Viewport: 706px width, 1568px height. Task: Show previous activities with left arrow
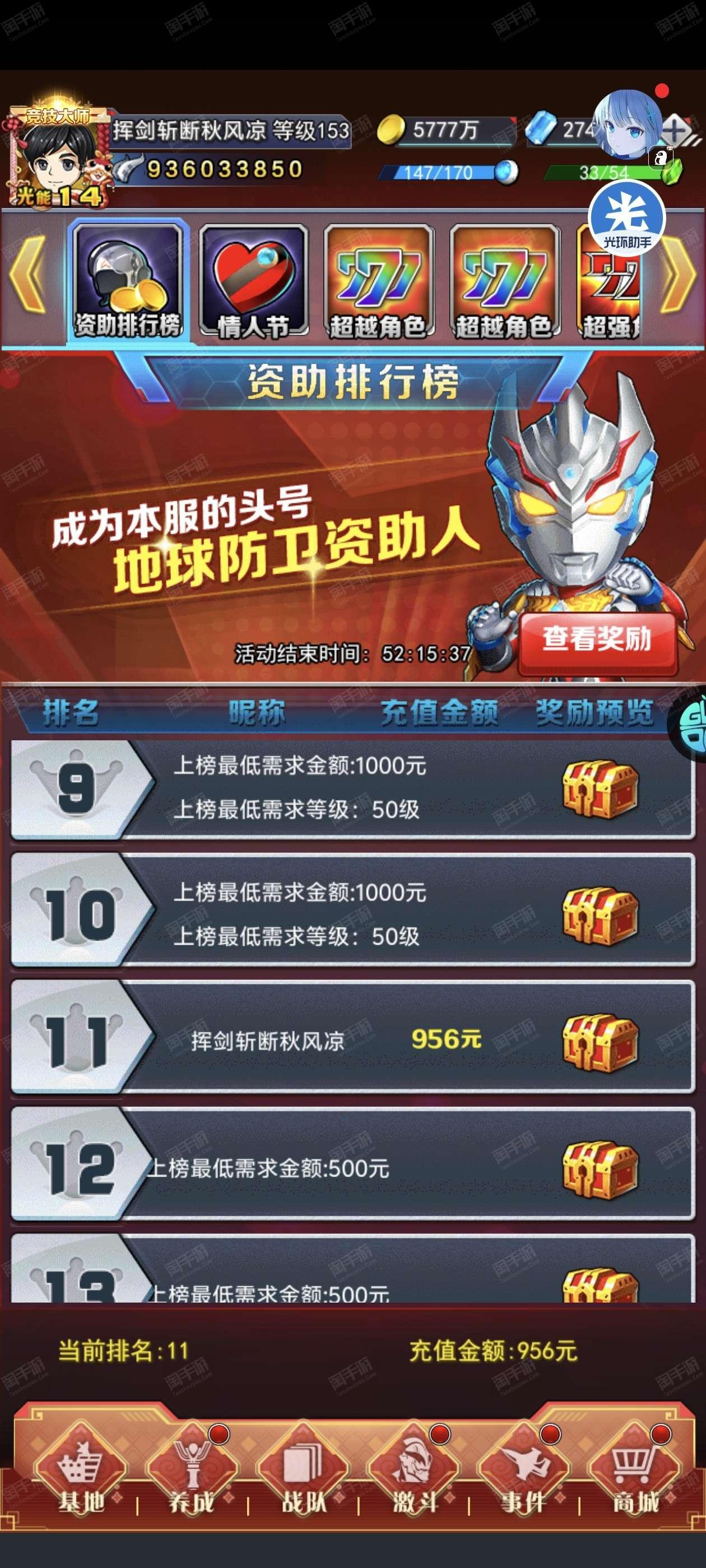[27, 274]
